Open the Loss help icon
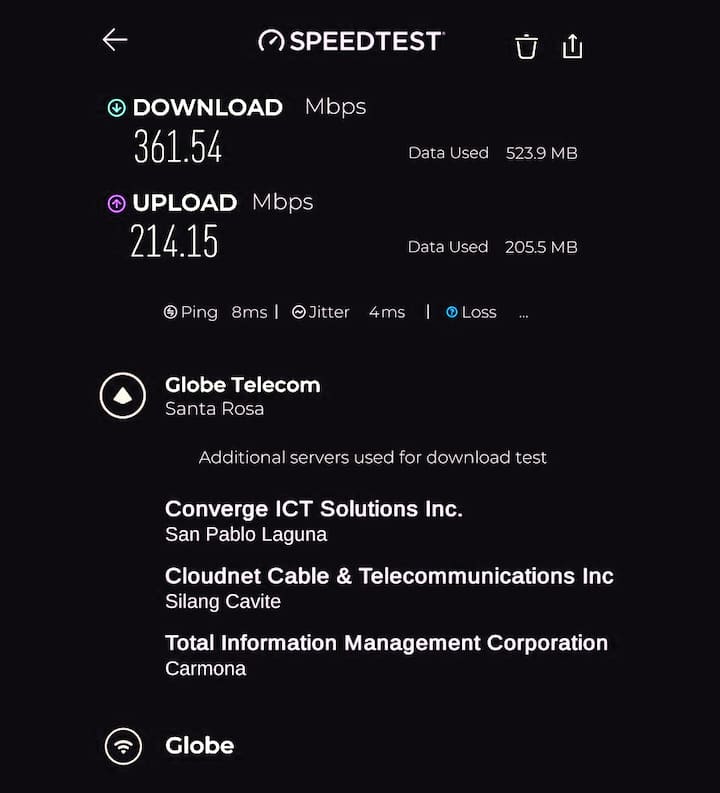720x793 pixels. pos(452,312)
